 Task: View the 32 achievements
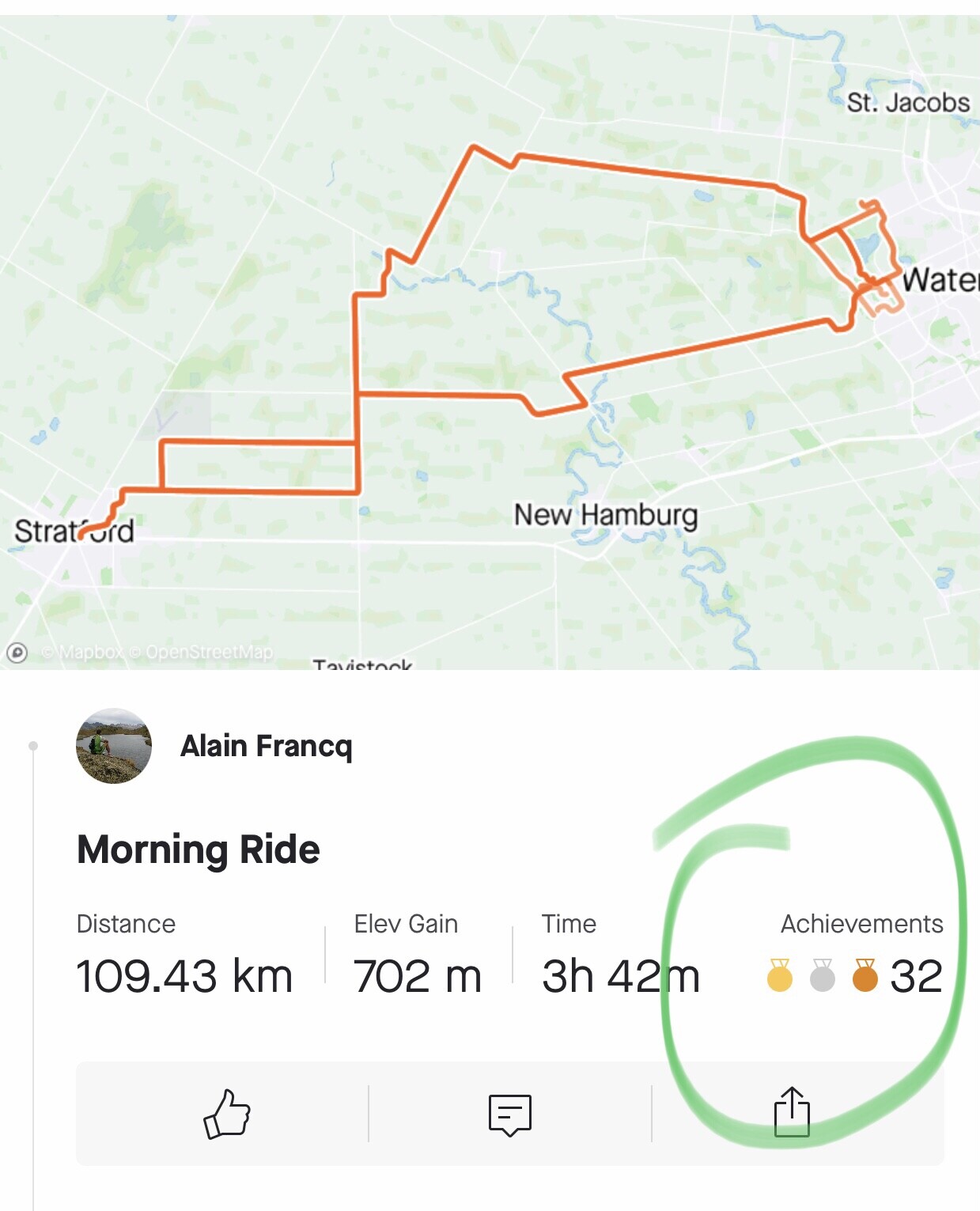pos(856,975)
